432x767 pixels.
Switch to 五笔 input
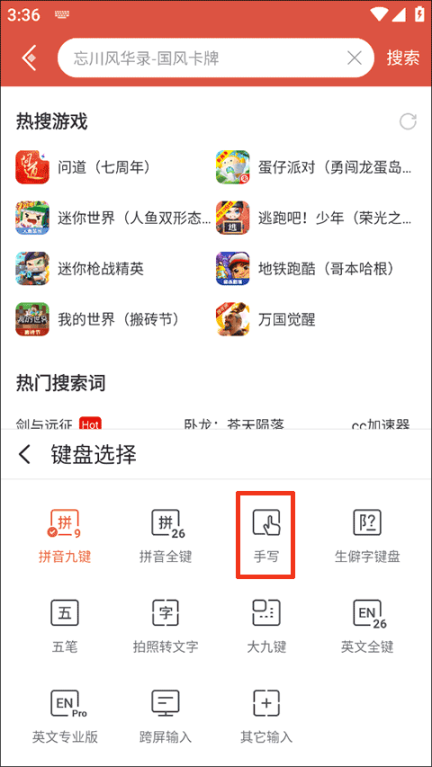coord(65,626)
